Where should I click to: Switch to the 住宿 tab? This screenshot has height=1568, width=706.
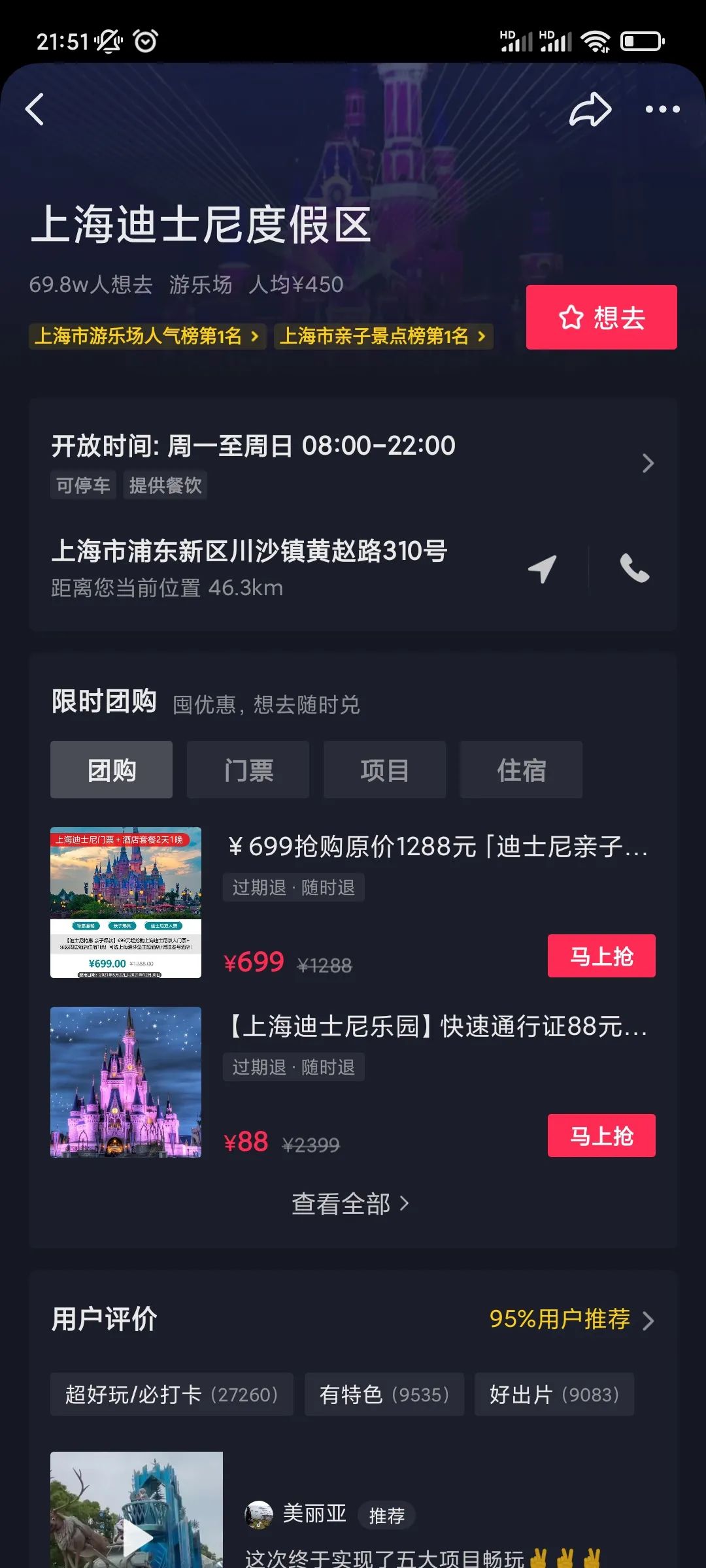[521, 770]
